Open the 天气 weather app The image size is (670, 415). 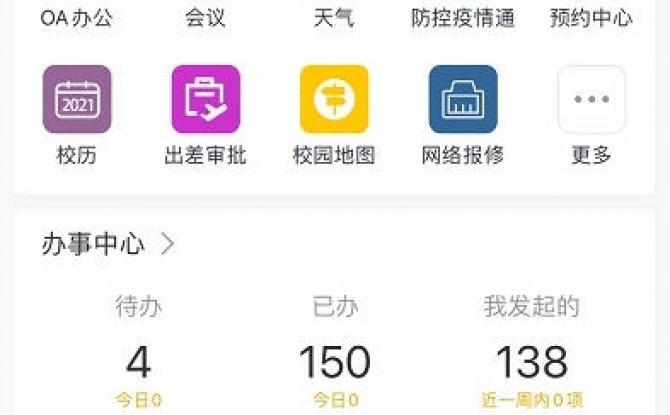tap(334, 17)
